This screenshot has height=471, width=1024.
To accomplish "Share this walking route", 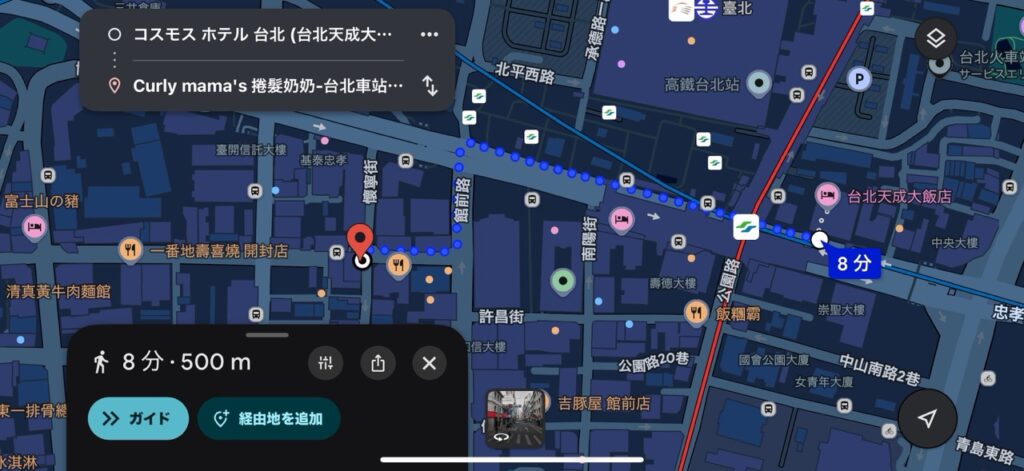I will [x=377, y=363].
